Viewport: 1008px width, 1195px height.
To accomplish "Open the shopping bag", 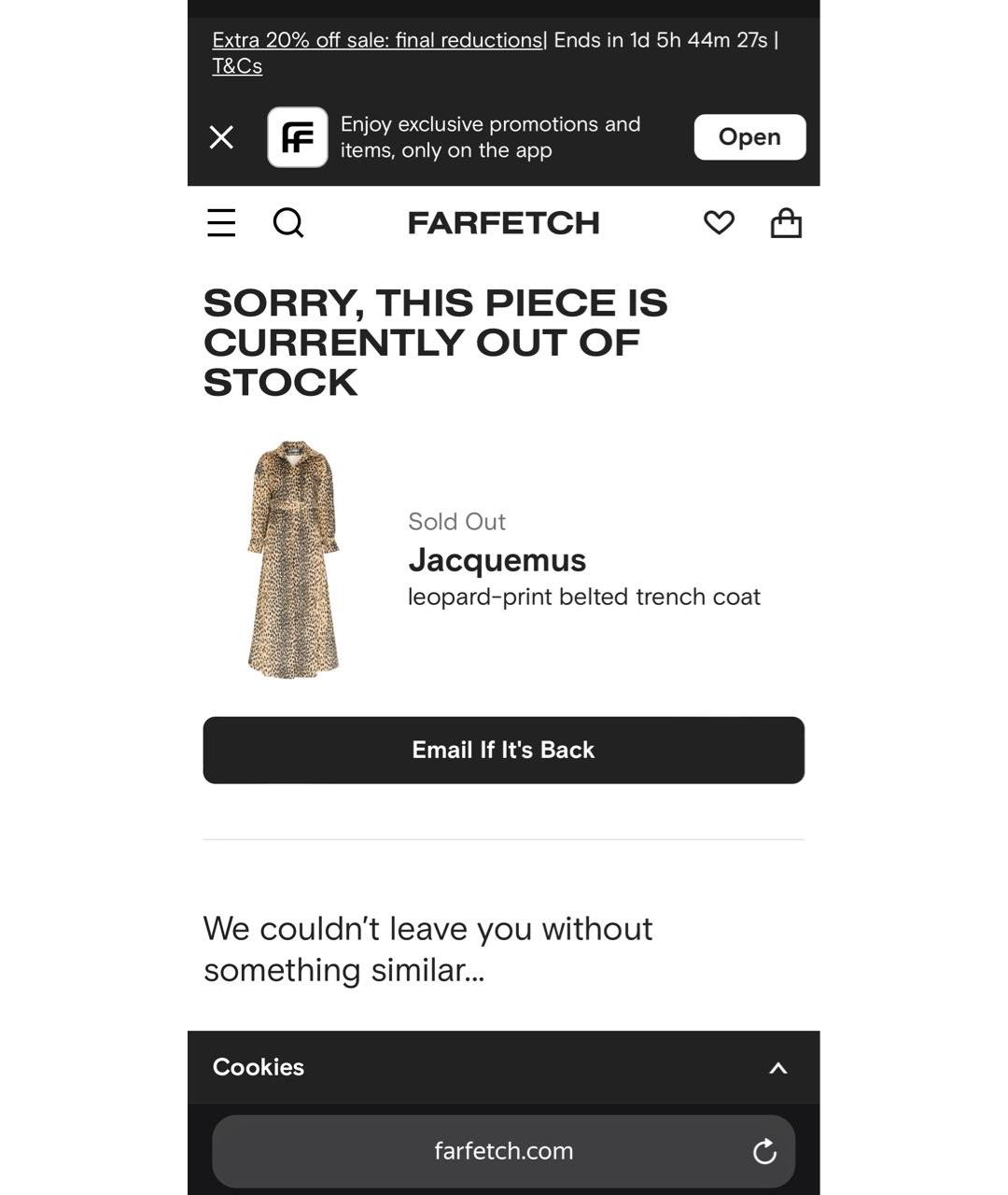I will [x=786, y=223].
